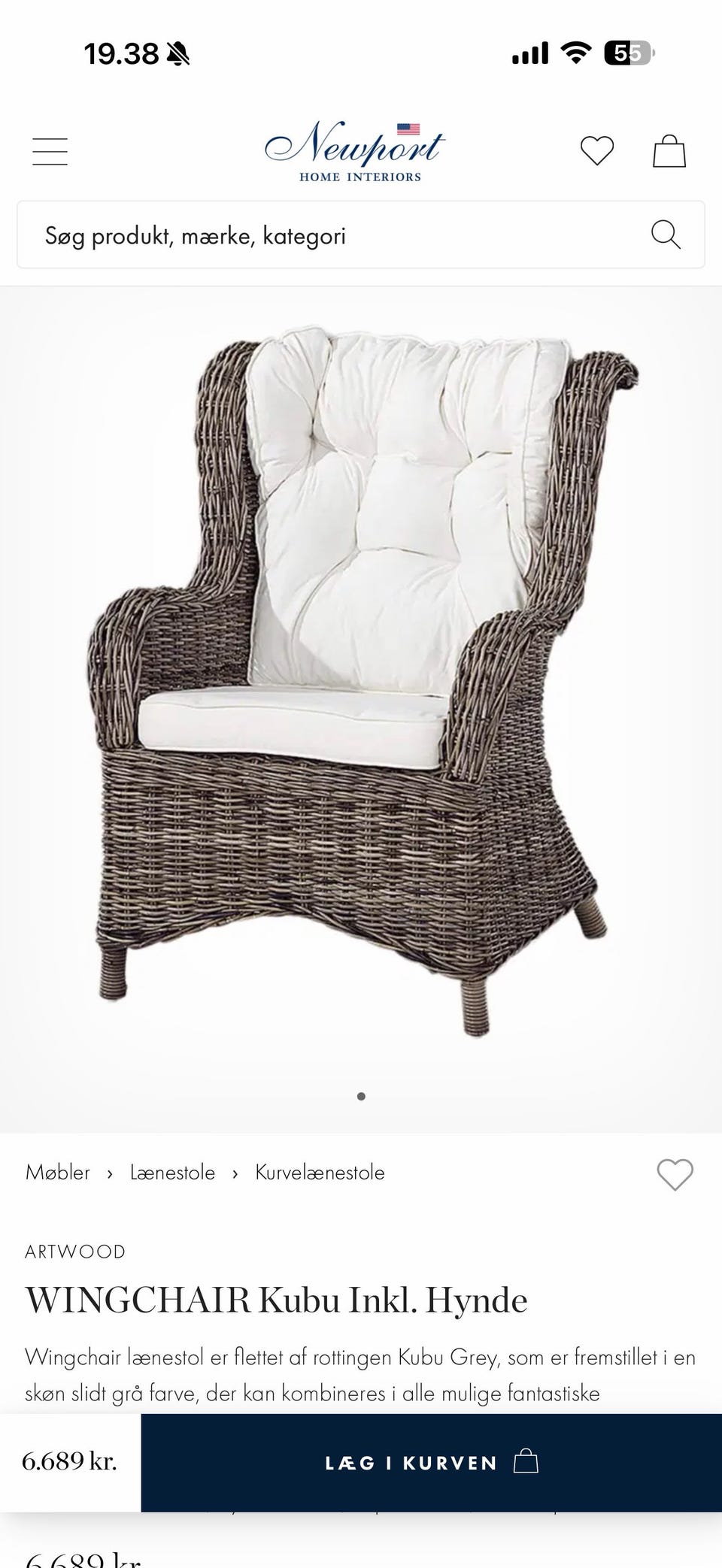The width and height of the screenshot is (722, 1568).
Task: Tap Læg i kurven button
Action: pos(432,1463)
